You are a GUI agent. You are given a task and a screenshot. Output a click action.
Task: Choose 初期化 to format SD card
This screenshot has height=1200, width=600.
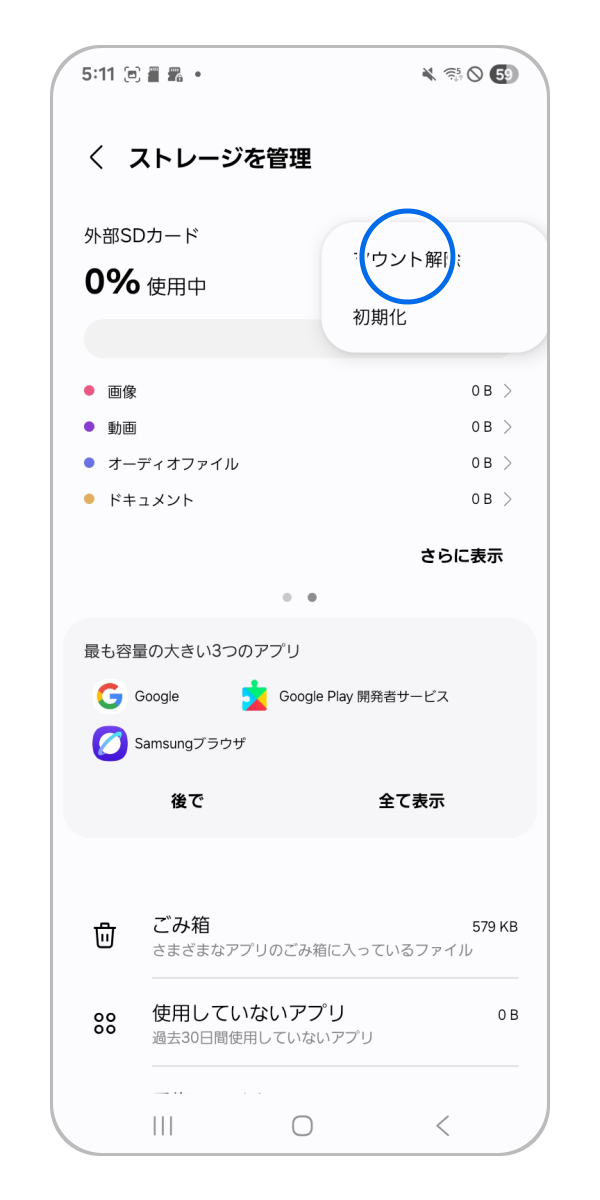pyautogui.click(x=380, y=318)
